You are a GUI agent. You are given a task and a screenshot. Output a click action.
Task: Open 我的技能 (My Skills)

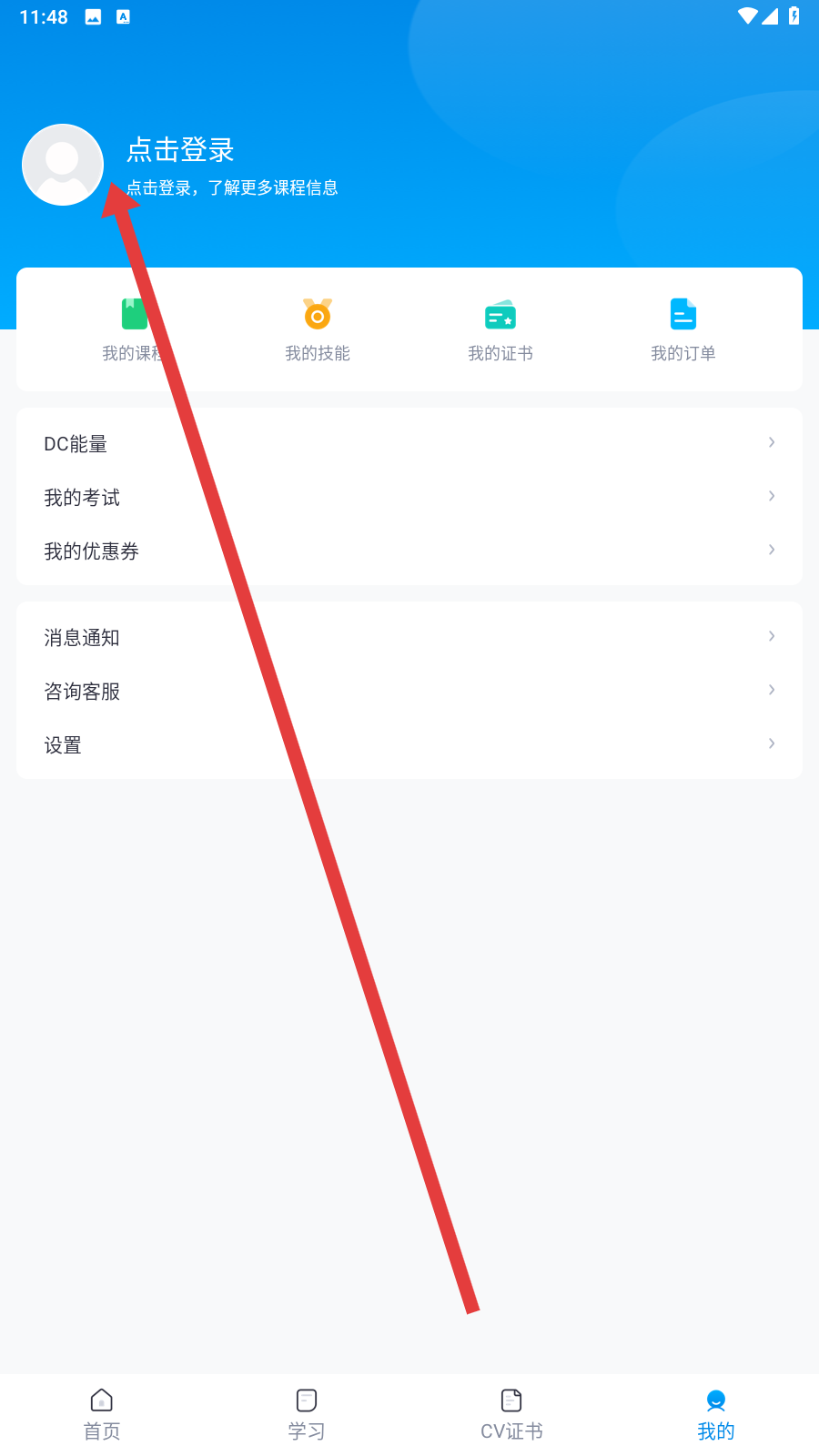pos(318,329)
